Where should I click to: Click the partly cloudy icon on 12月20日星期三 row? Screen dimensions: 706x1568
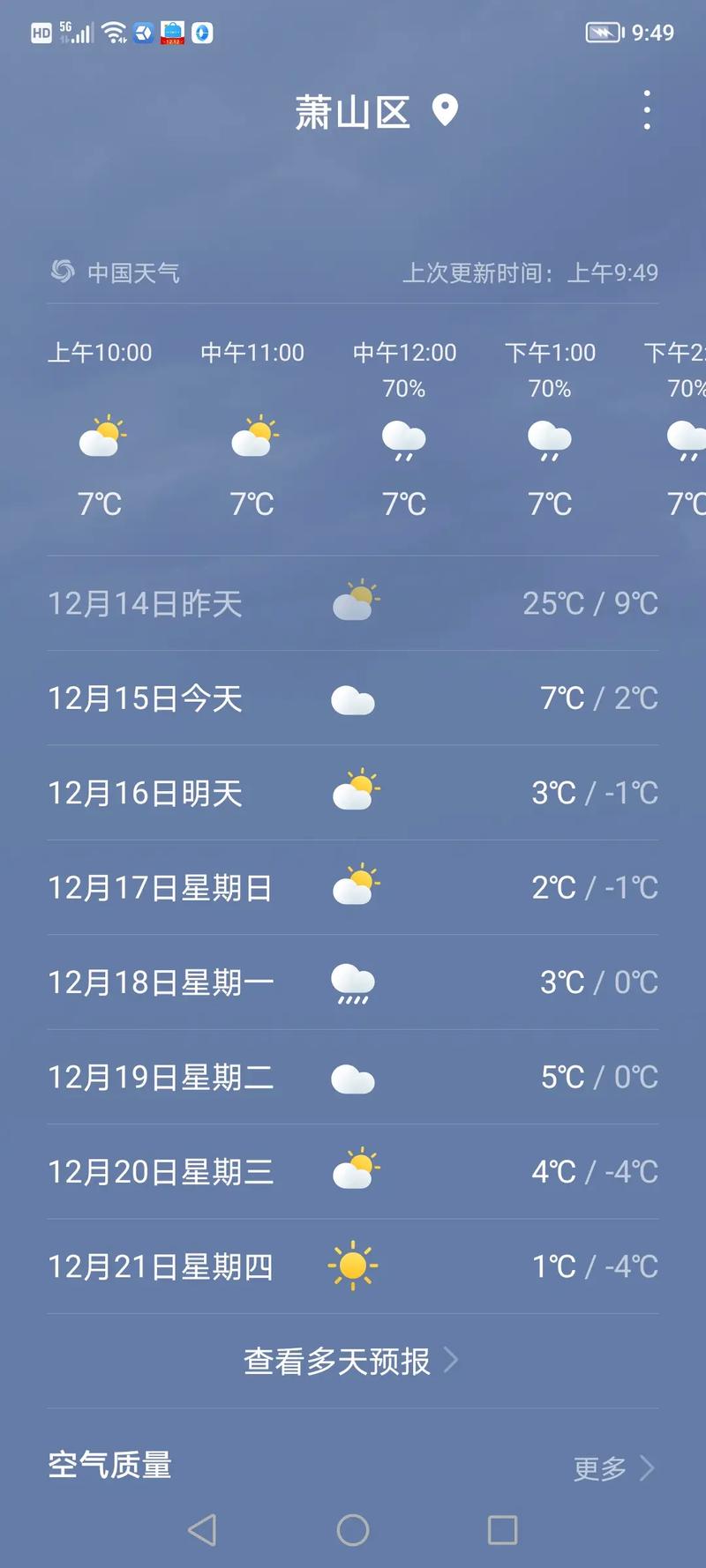[x=353, y=1170]
